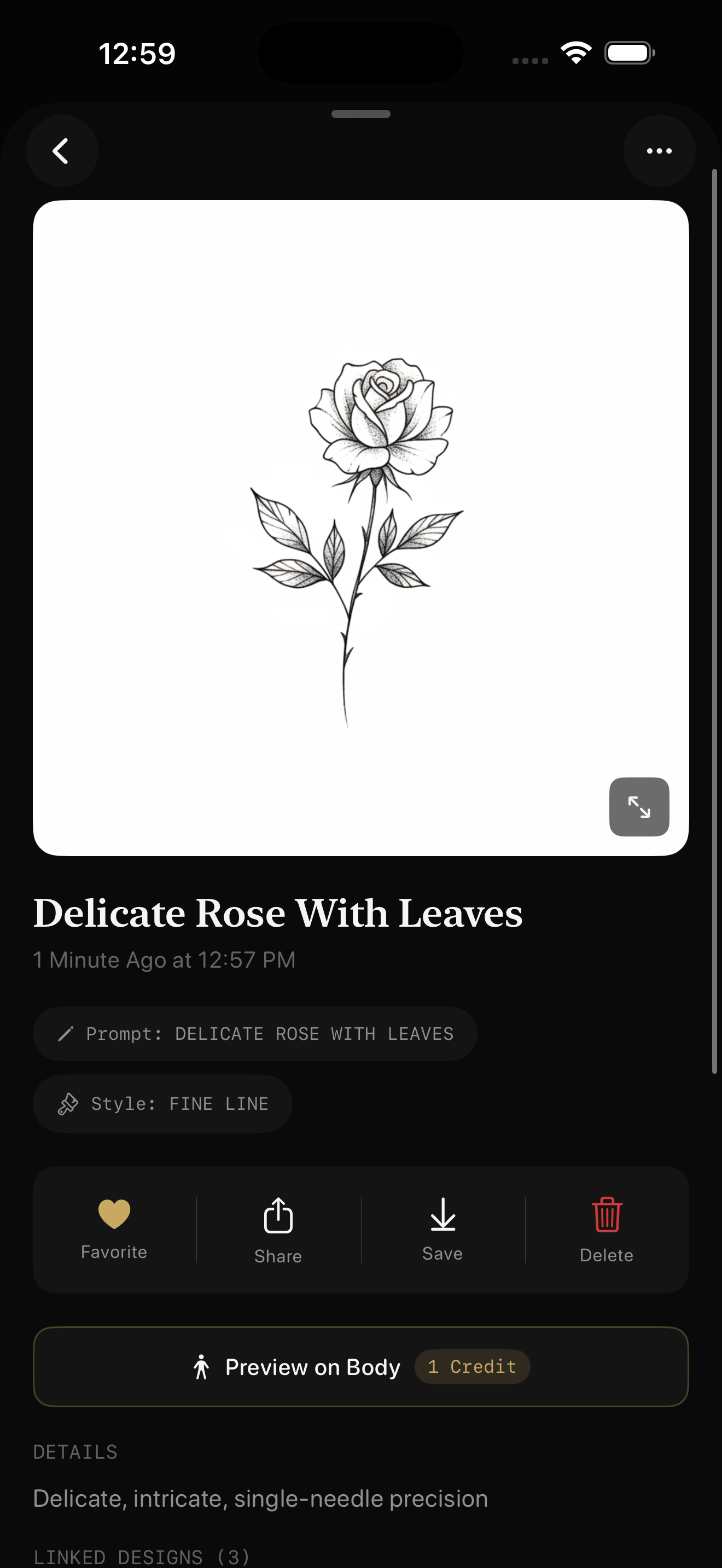Screen dimensions: 722x1568
Task: Go back using the arrow button
Action: pos(62,151)
